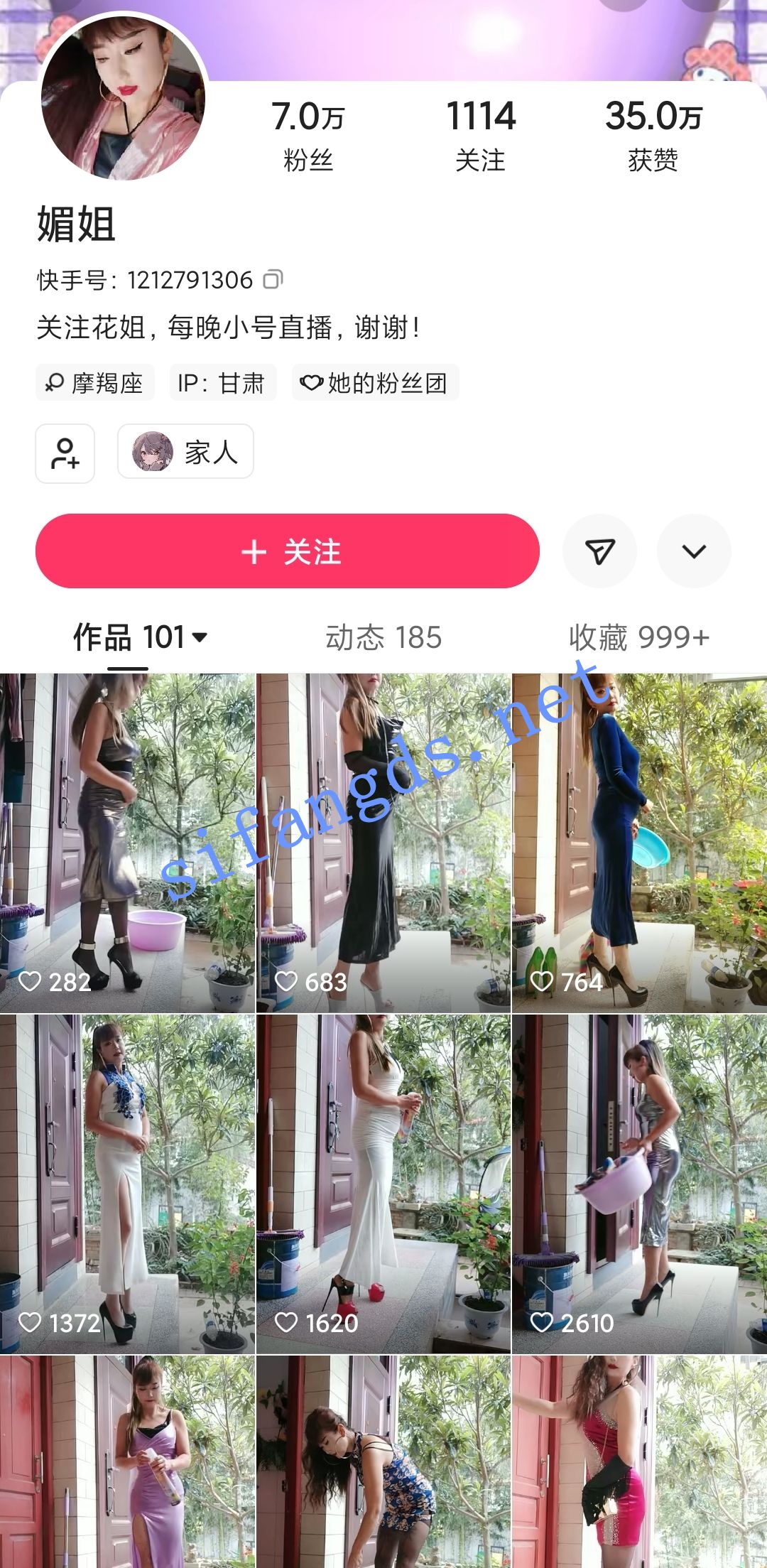This screenshot has height=1568, width=767.
Task: View the profile avatar photo
Action: 124,96
